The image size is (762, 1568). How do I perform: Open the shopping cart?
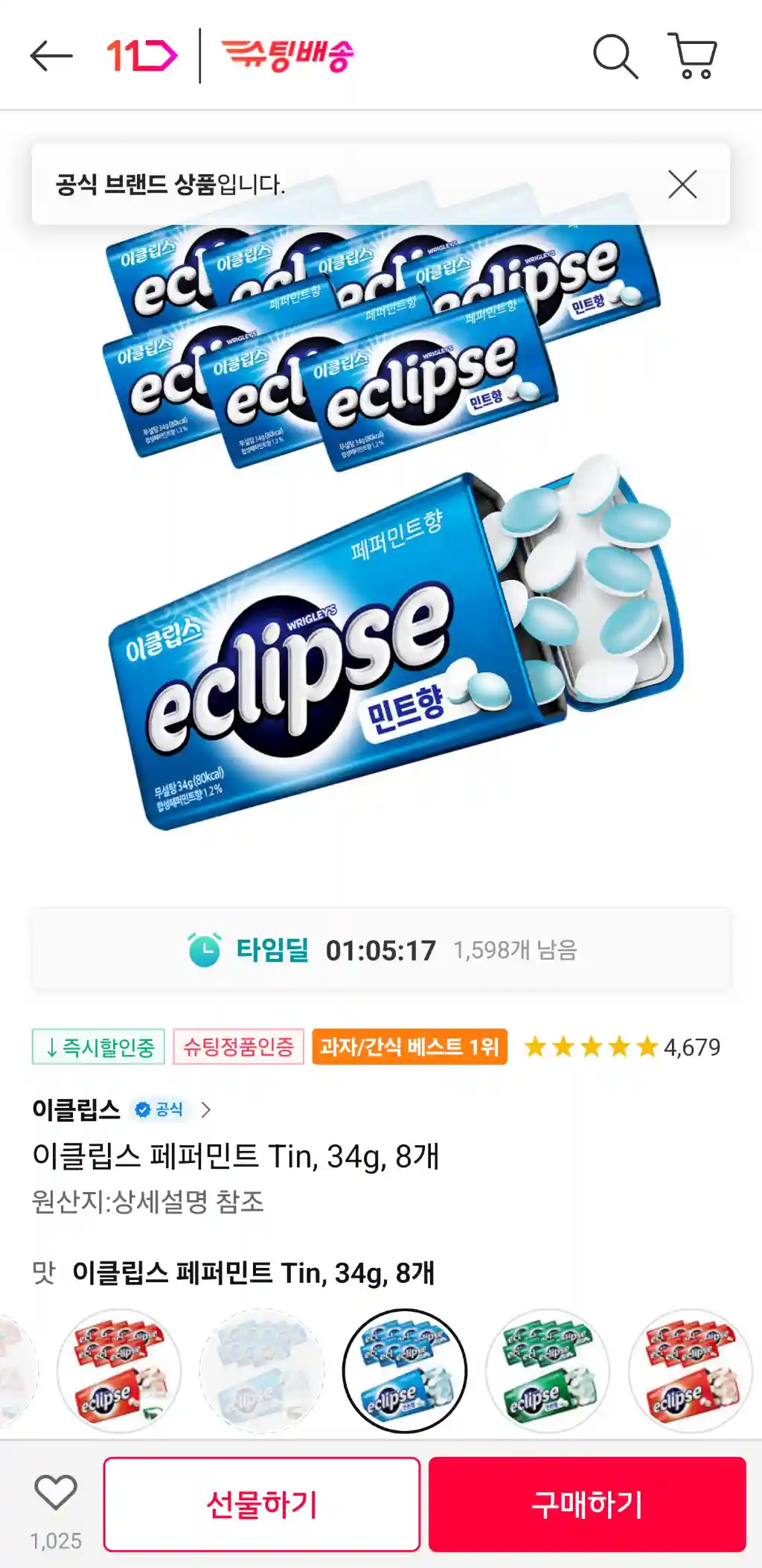693,56
